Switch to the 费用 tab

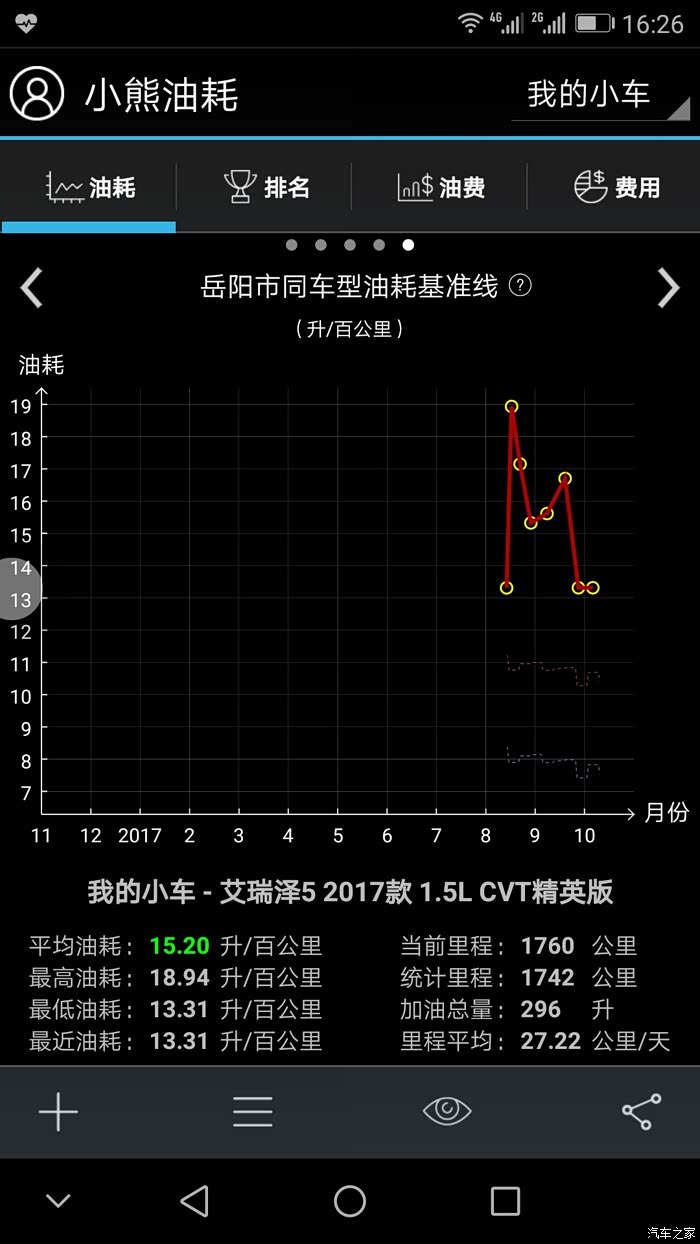pos(616,187)
